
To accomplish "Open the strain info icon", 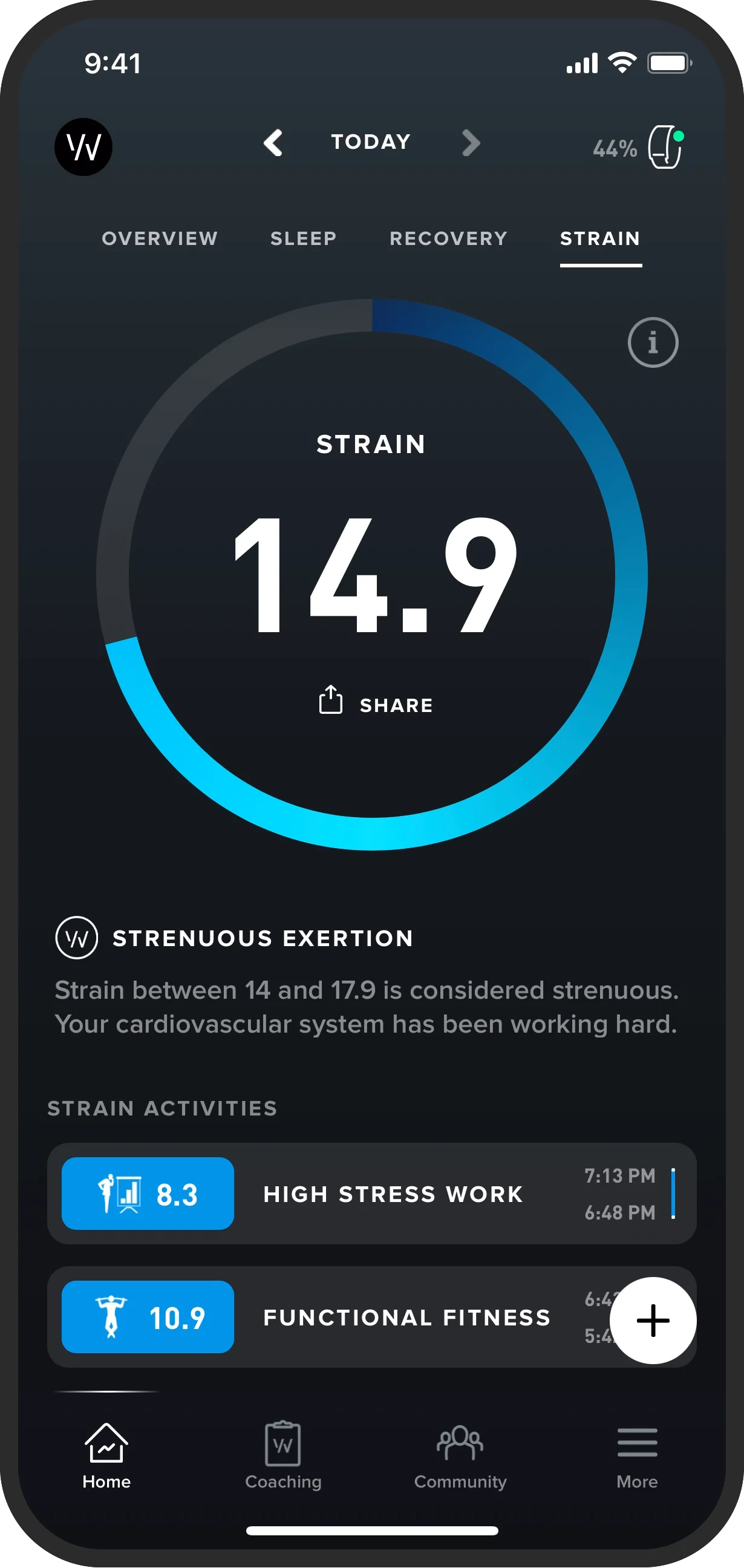I will coord(653,342).
